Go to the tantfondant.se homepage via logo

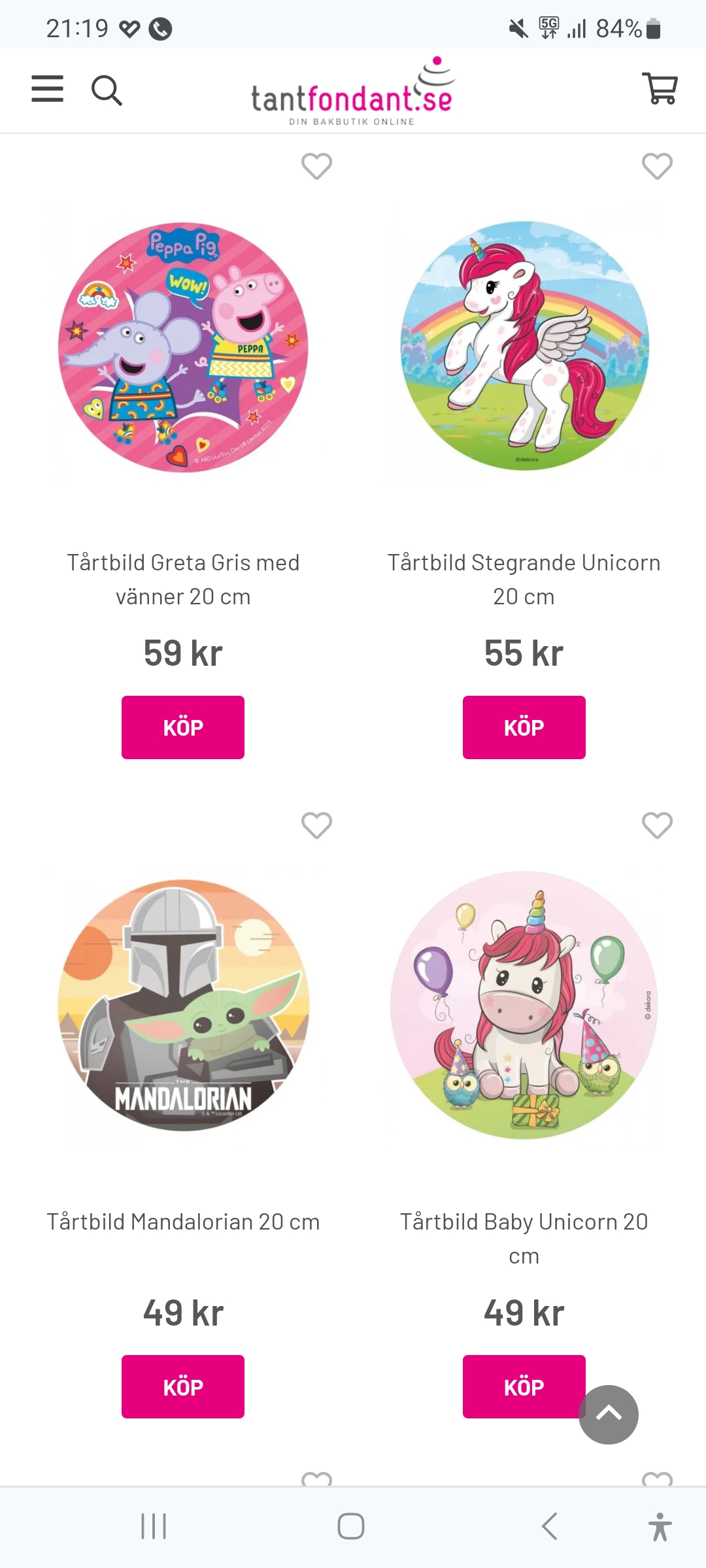[x=352, y=92]
